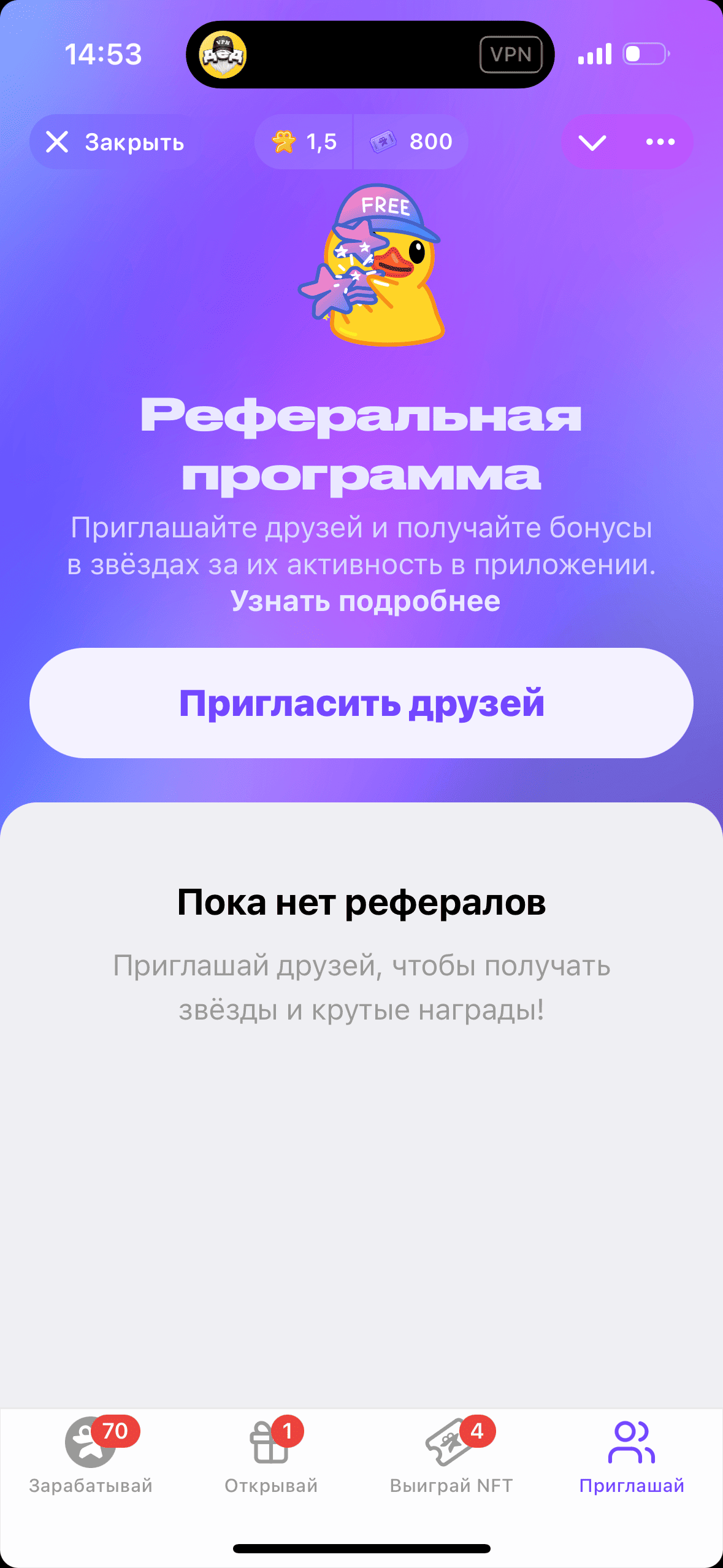The image size is (723, 1568).
Task: Open the three-dots options menu
Action: tap(659, 142)
